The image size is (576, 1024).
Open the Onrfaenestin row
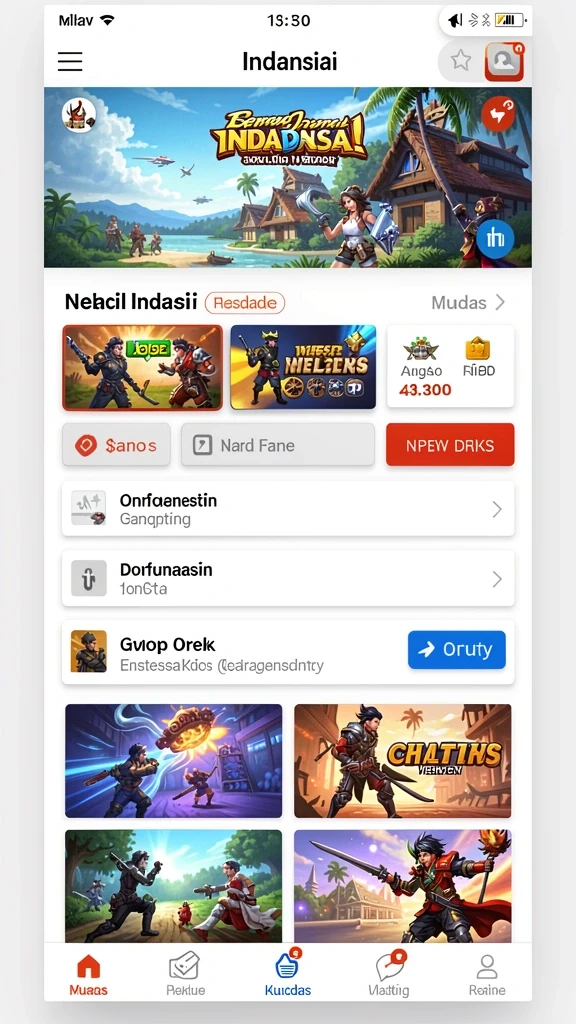coord(288,509)
